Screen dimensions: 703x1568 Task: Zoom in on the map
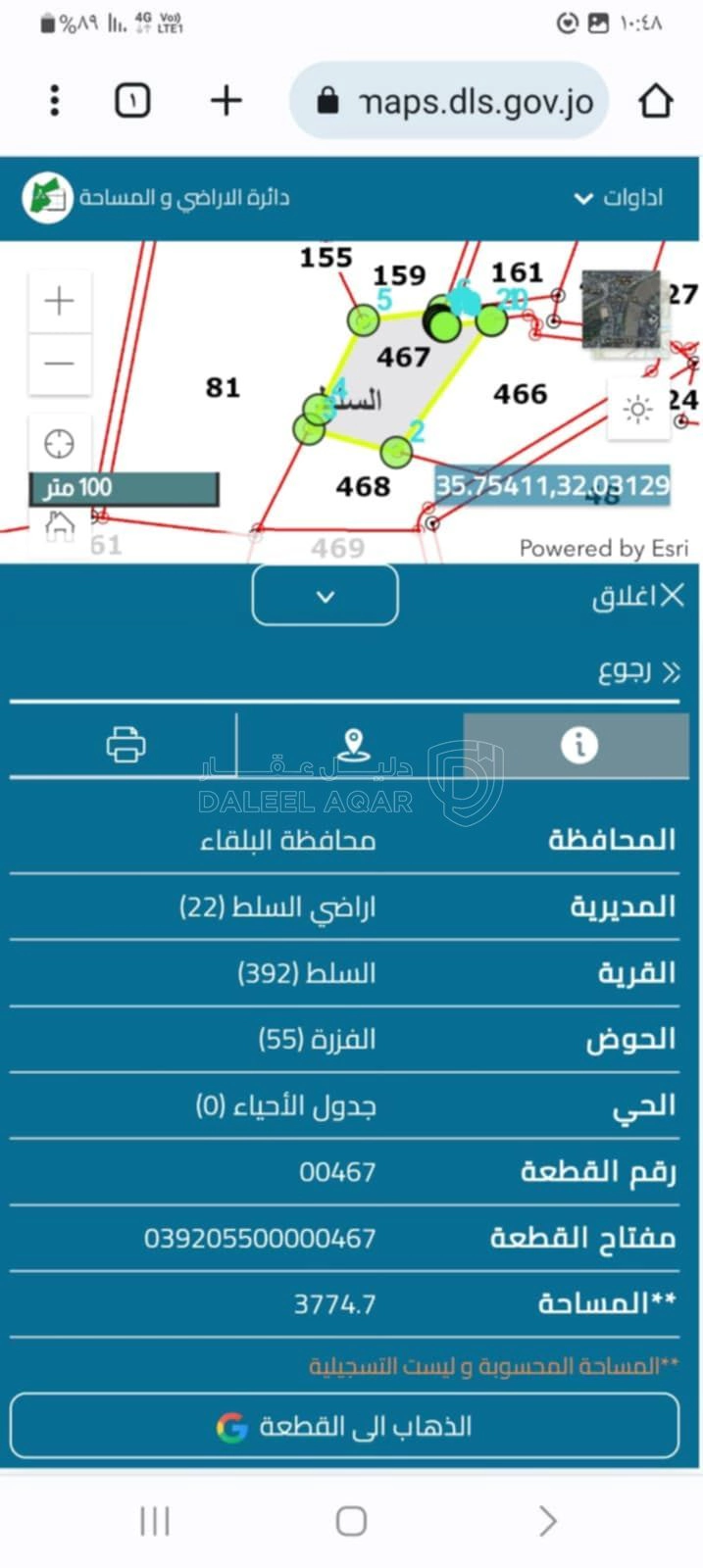[x=60, y=301]
